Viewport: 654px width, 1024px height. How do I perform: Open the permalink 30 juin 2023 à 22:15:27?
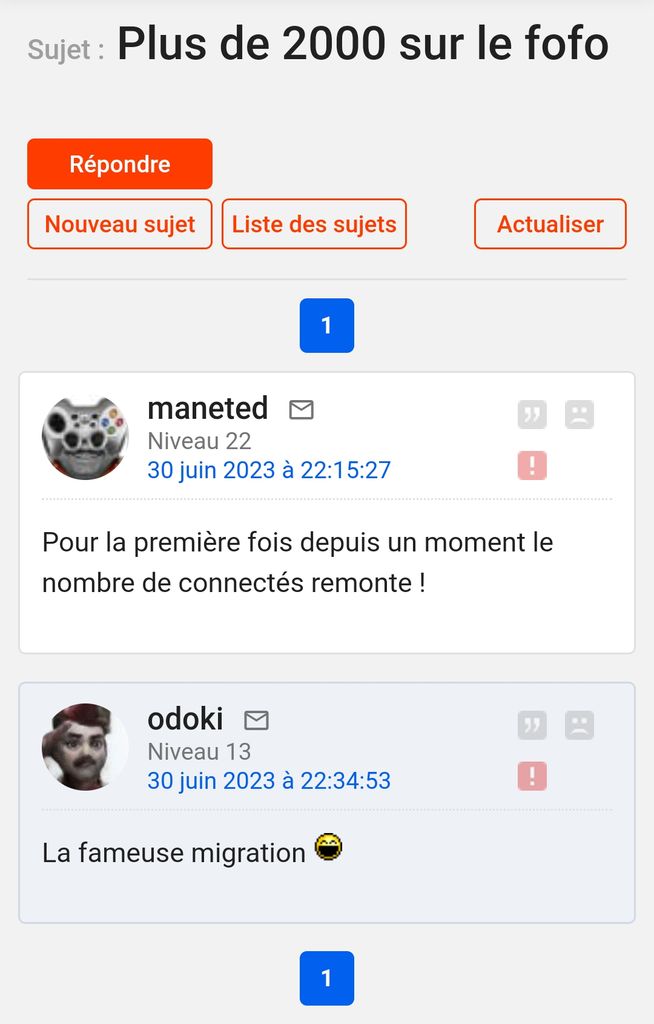[268, 470]
